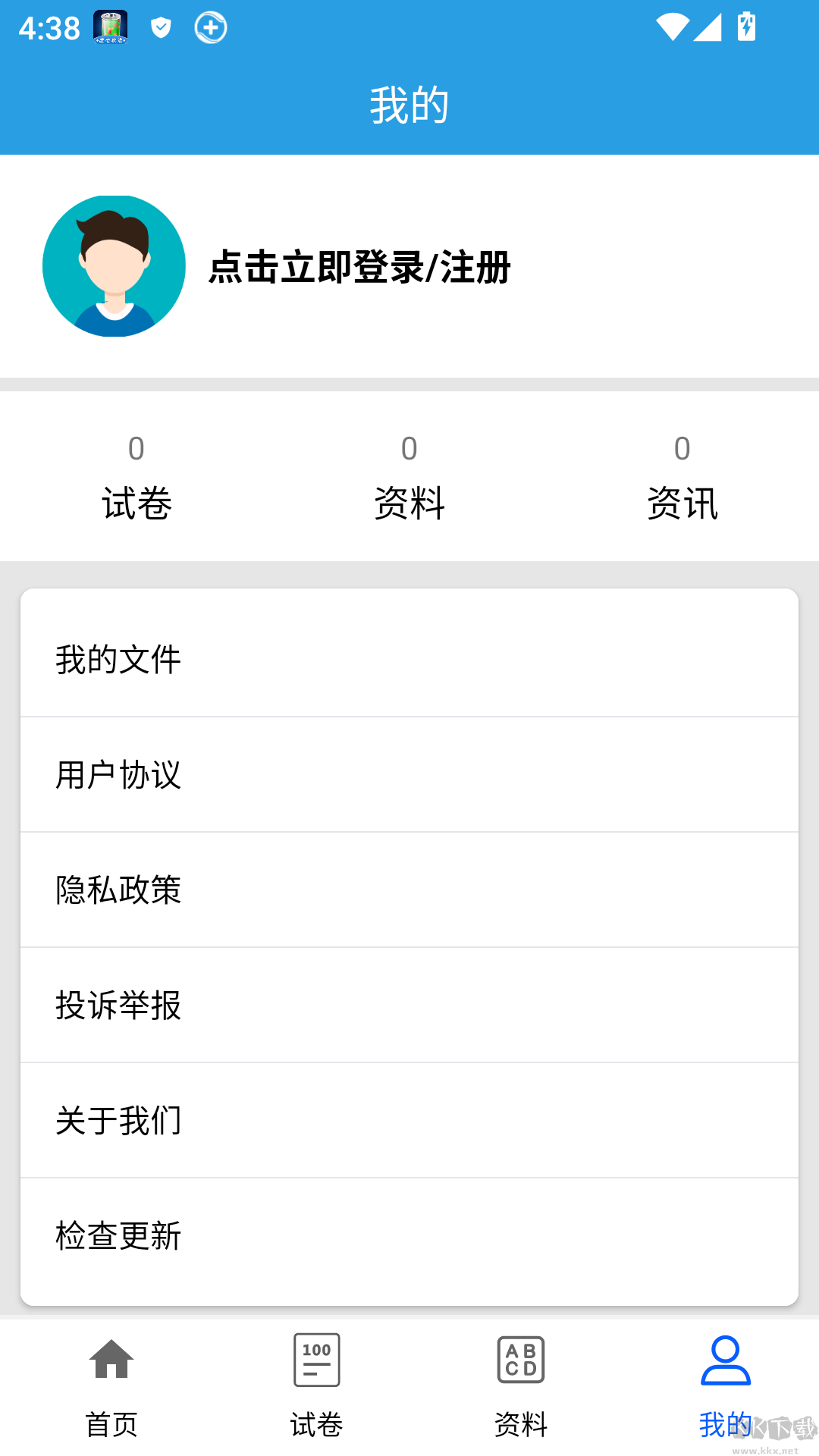Open the app icon in the status bar
819x1456 pixels.
click(108, 25)
